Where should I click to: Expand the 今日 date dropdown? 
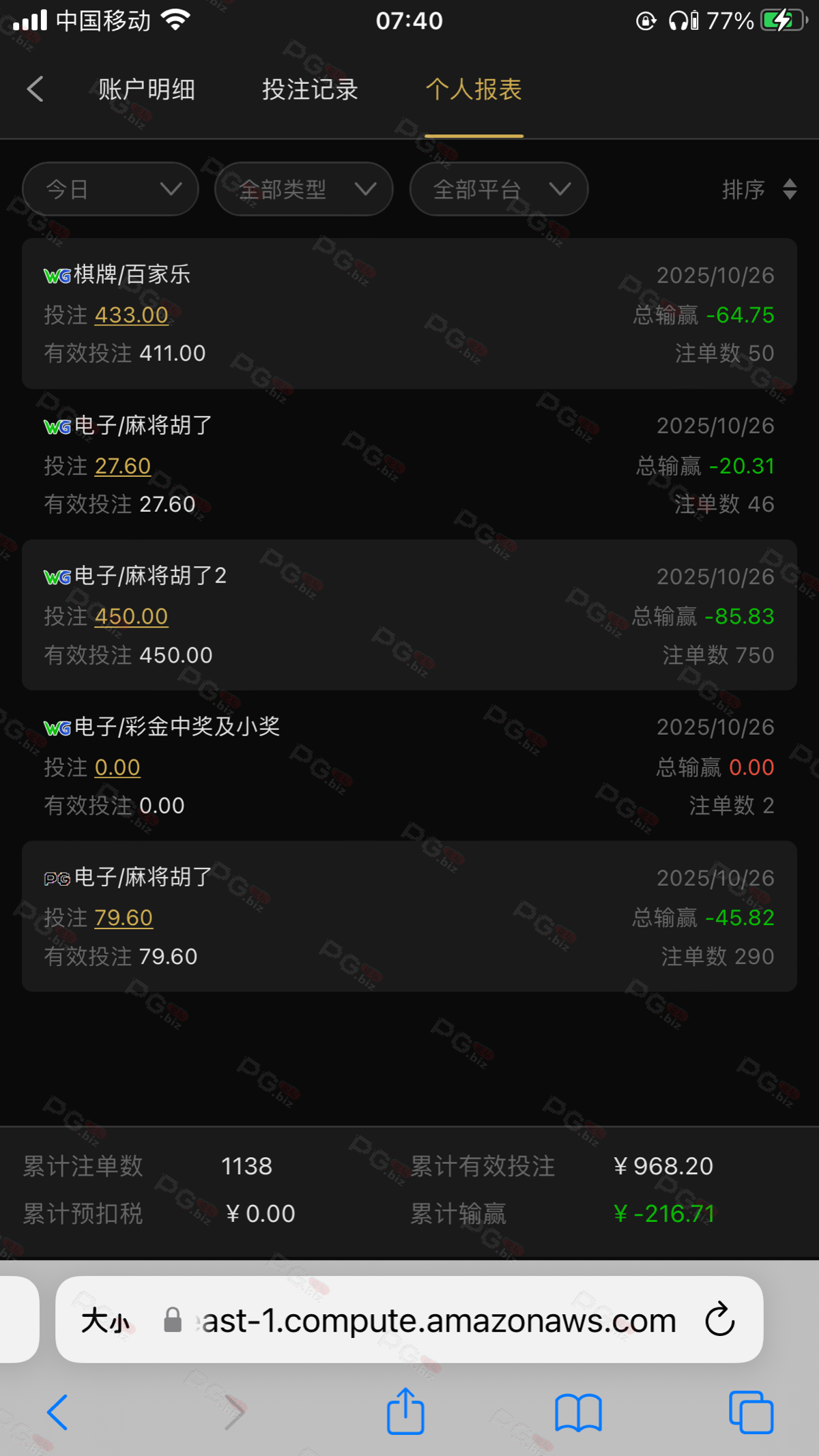tap(111, 189)
